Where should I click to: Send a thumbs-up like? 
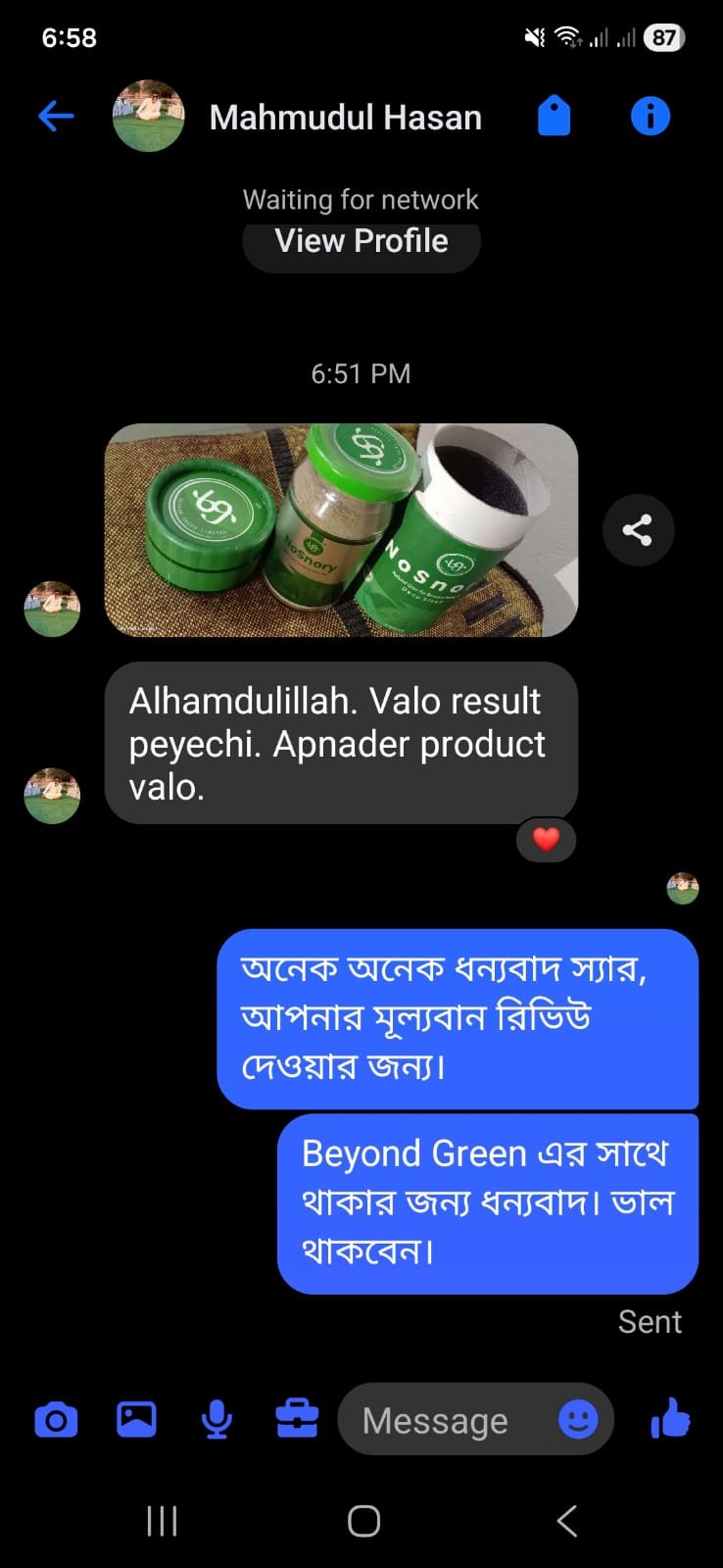[670, 1418]
